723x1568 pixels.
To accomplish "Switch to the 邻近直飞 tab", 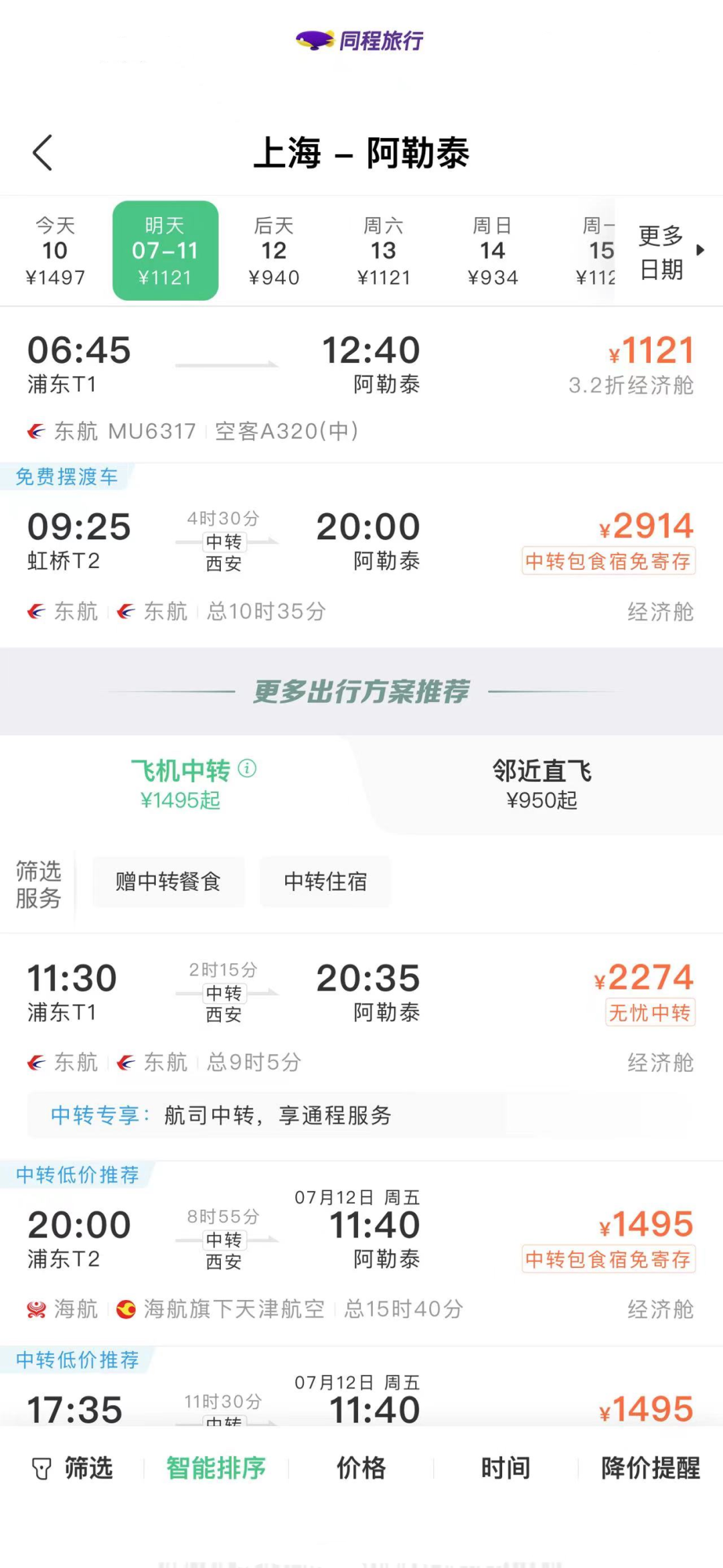I will click(542, 784).
